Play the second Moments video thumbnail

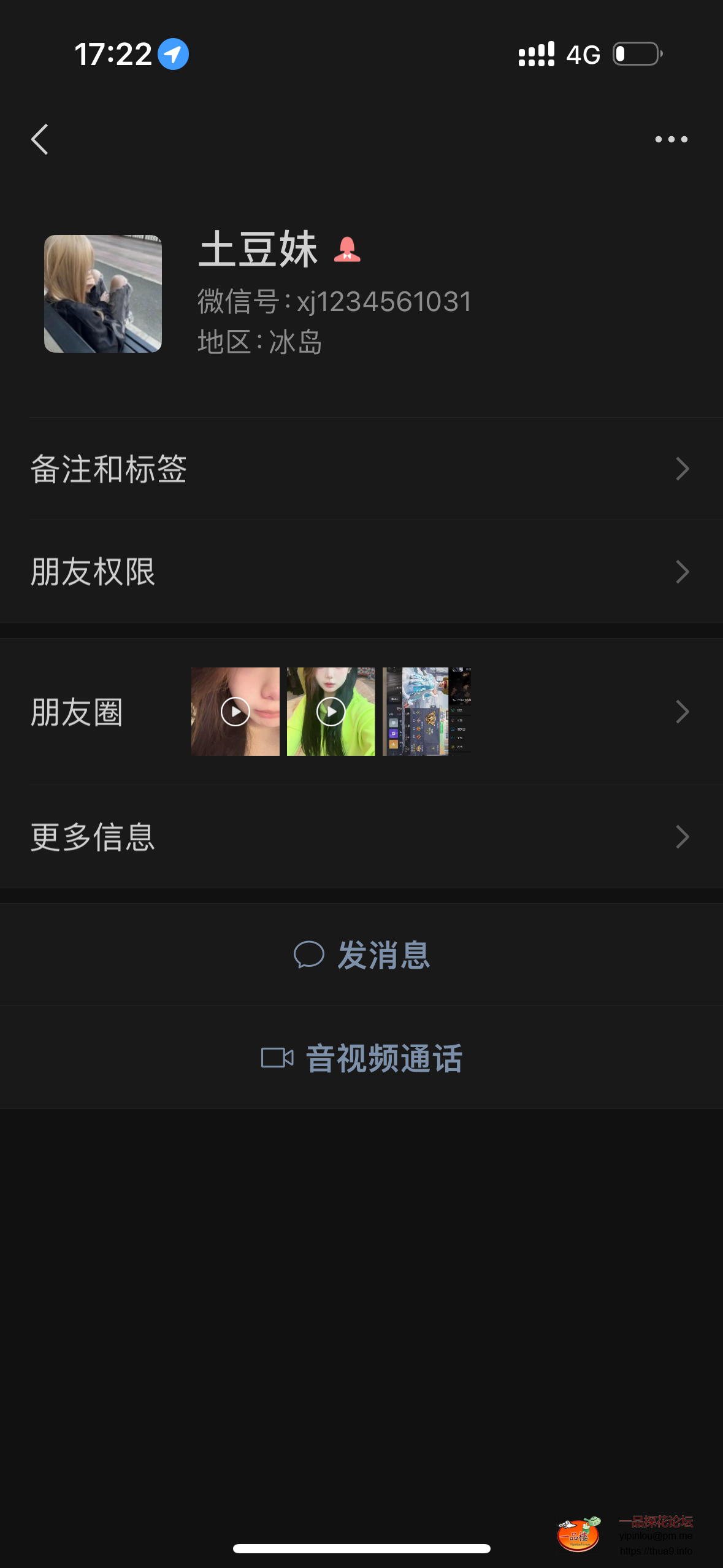(x=330, y=712)
